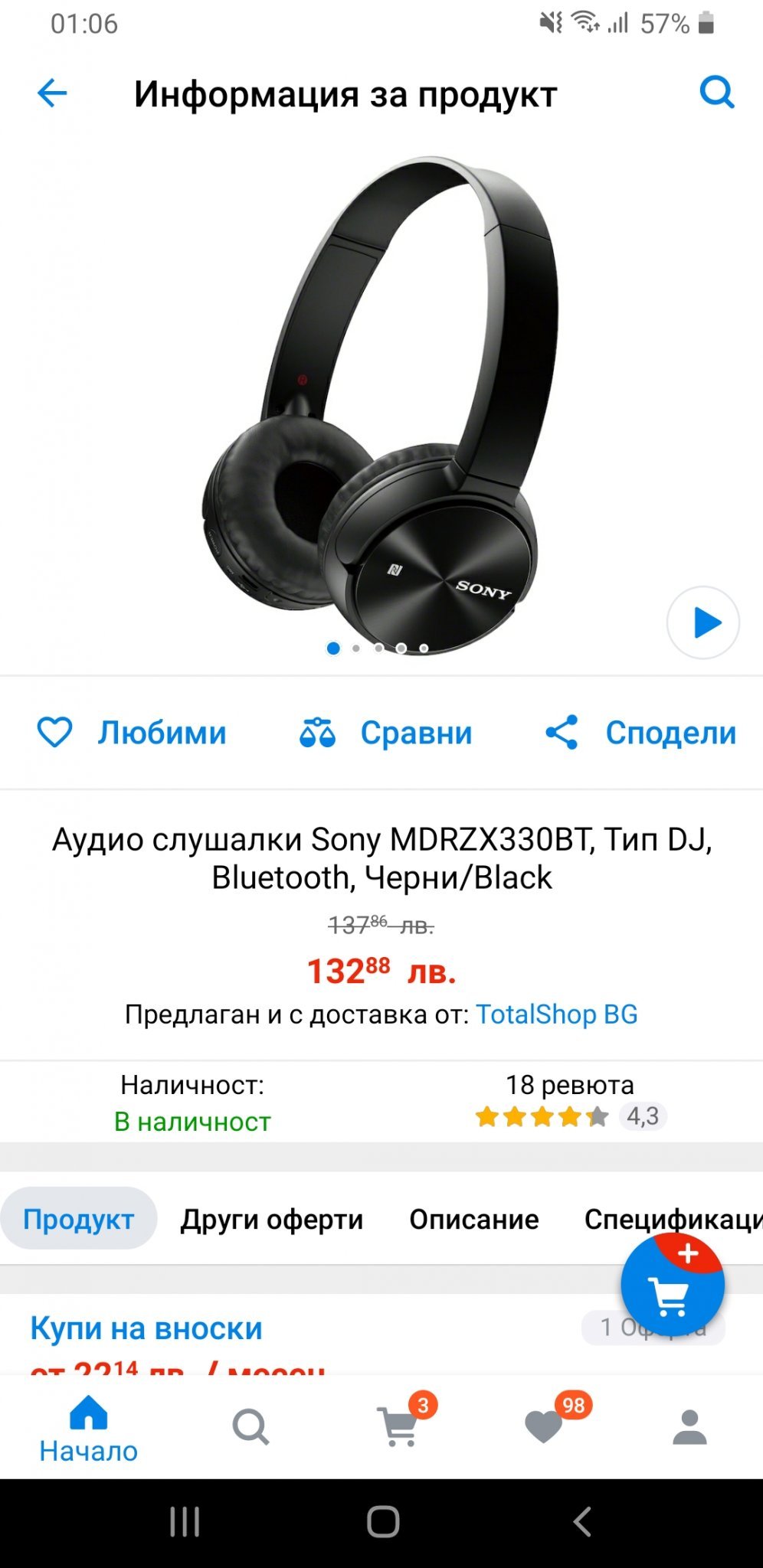This screenshot has width=763, height=1568.
Task: Go to Начало home tab
Action: [89, 1428]
